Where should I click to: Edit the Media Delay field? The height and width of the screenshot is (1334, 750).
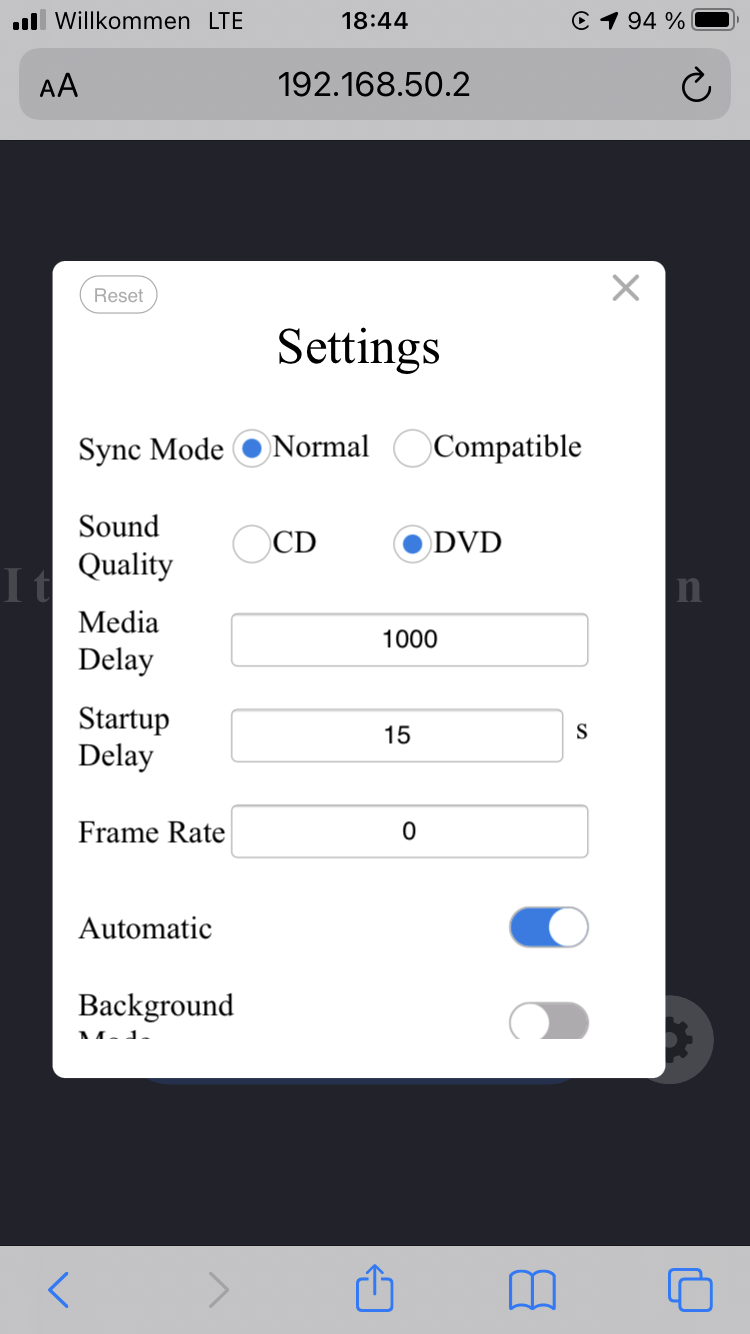click(x=410, y=639)
